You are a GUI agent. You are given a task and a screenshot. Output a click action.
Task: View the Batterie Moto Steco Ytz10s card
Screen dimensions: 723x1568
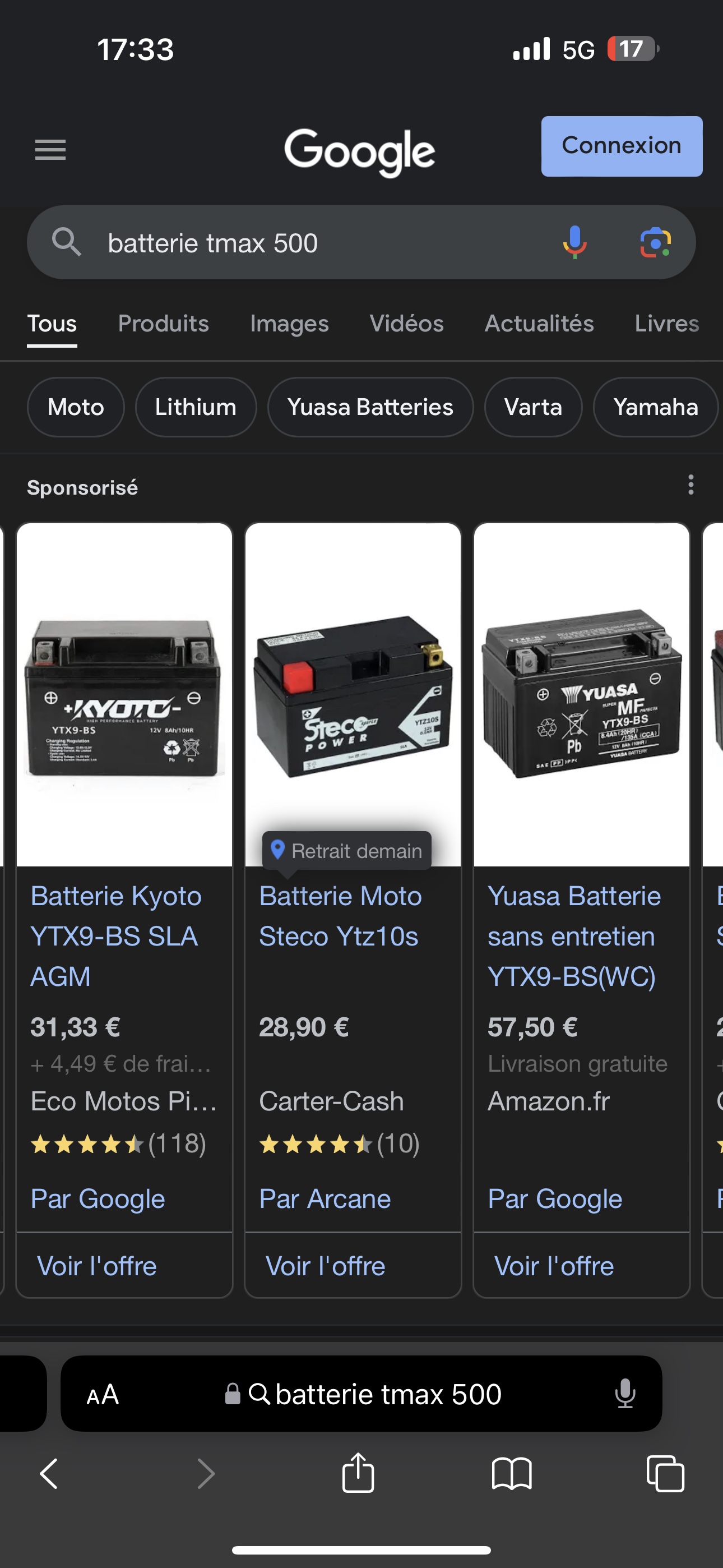tap(340, 916)
